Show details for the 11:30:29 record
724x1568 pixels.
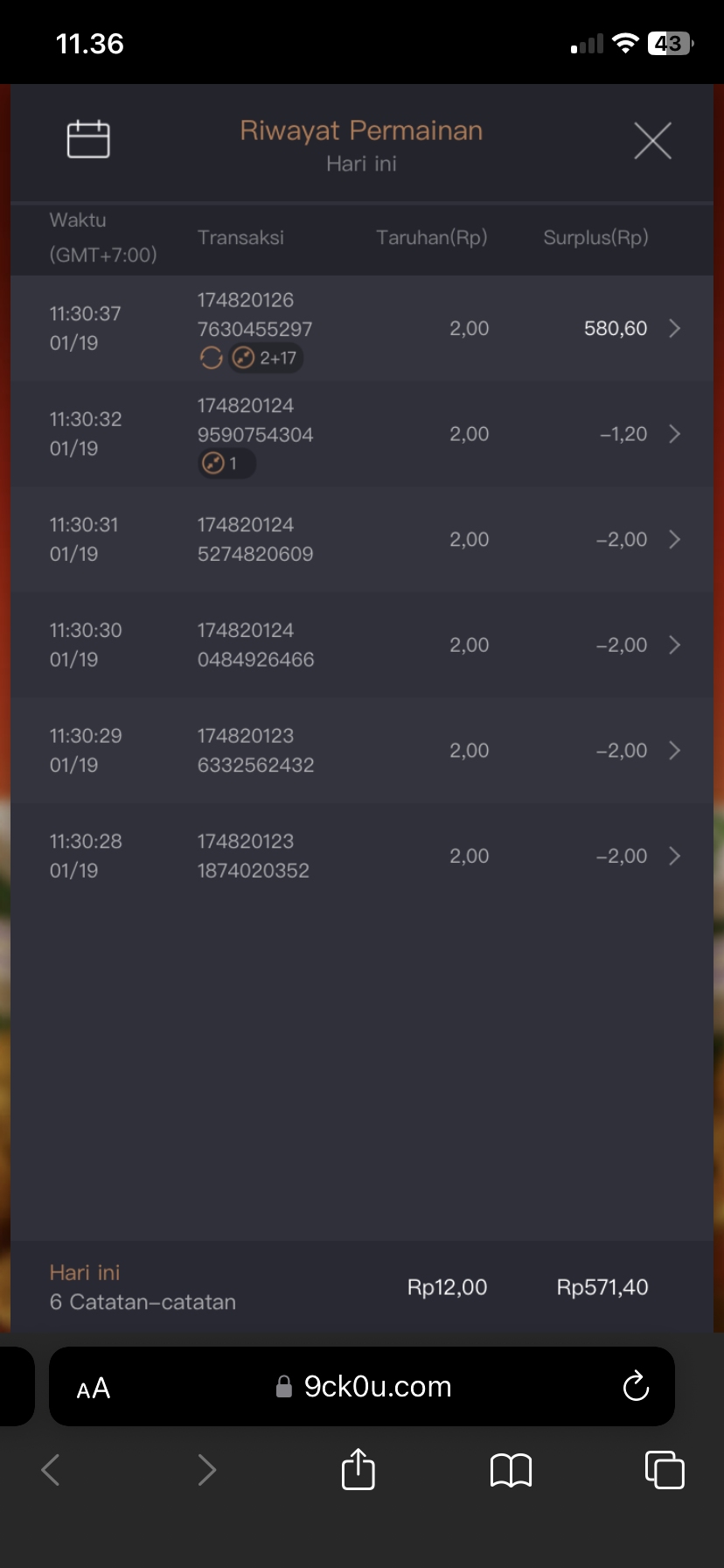tap(674, 751)
